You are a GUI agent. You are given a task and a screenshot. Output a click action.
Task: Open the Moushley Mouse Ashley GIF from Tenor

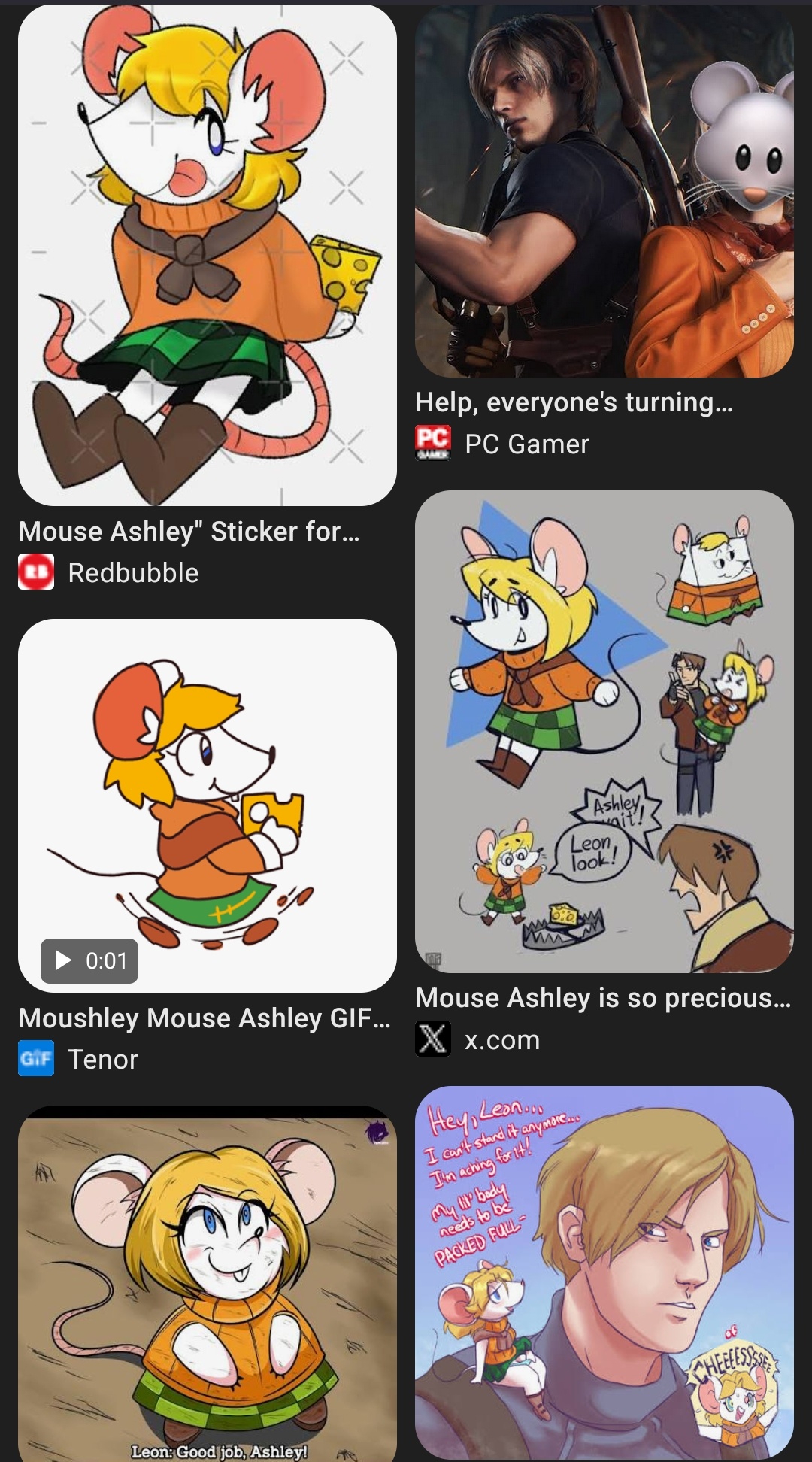click(207, 805)
